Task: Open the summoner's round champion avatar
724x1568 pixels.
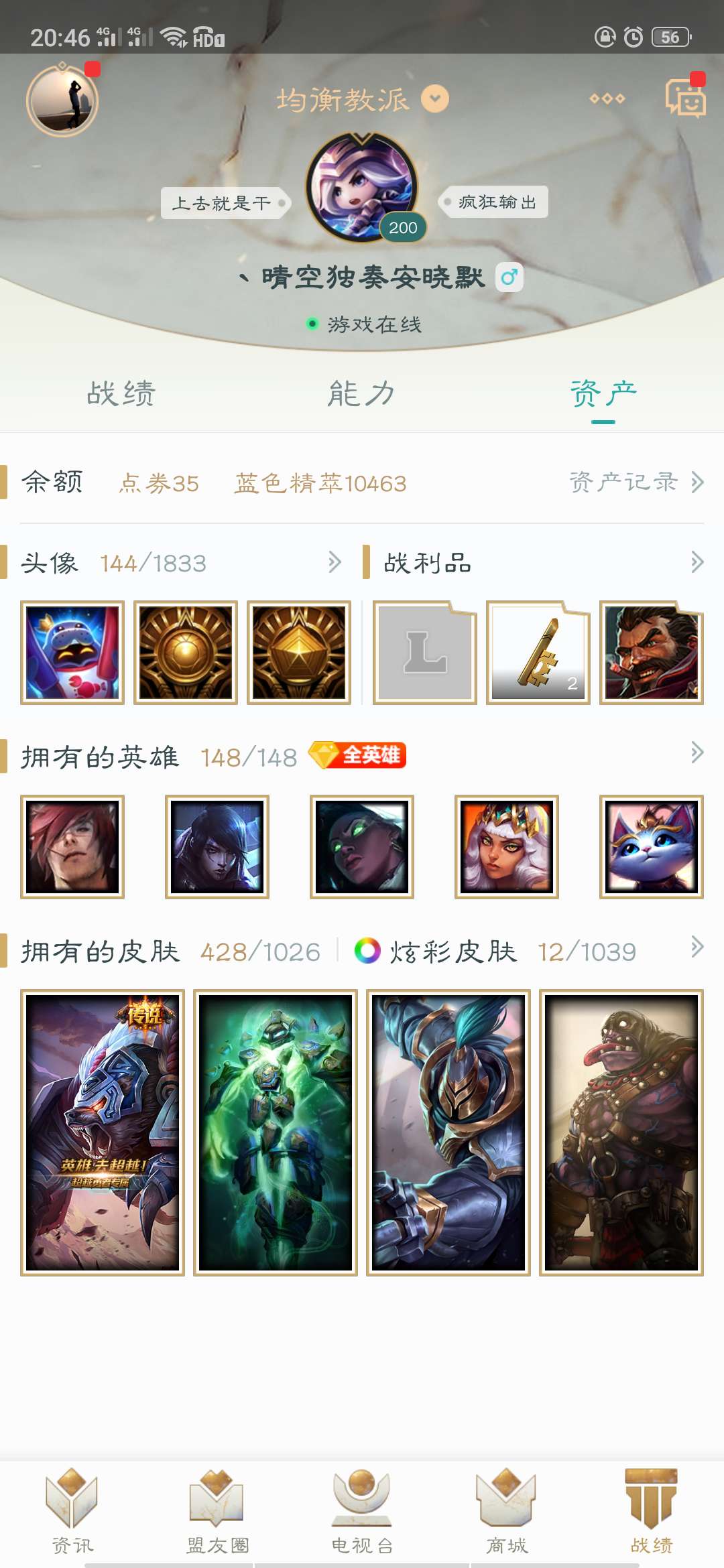Action: pyautogui.click(x=362, y=188)
